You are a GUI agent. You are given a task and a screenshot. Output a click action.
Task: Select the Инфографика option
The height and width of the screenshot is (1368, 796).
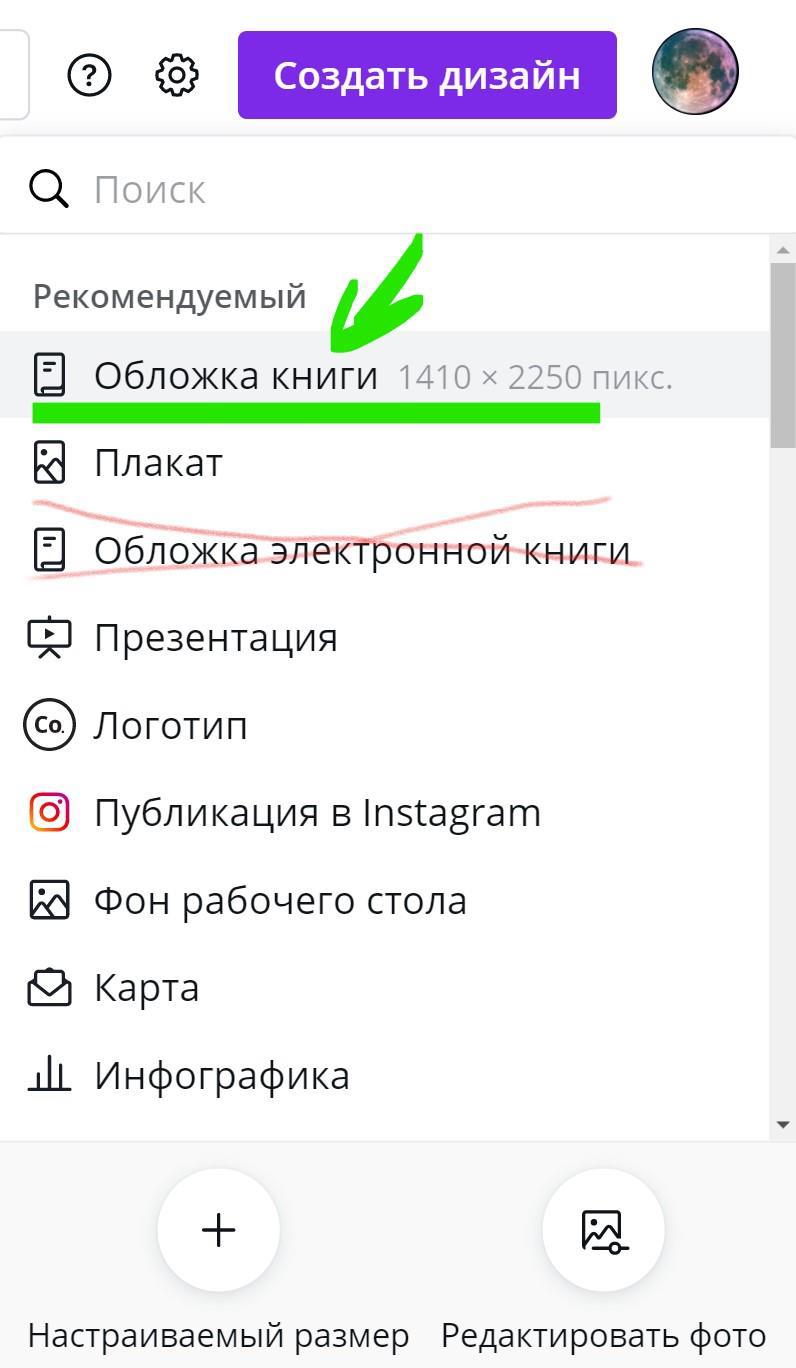[x=221, y=1076]
